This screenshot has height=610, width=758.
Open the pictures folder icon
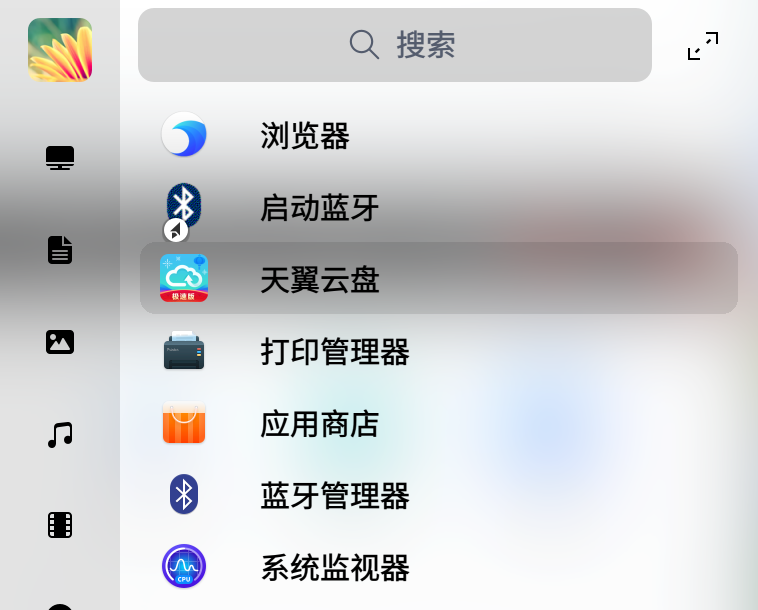(x=60, y=342)
